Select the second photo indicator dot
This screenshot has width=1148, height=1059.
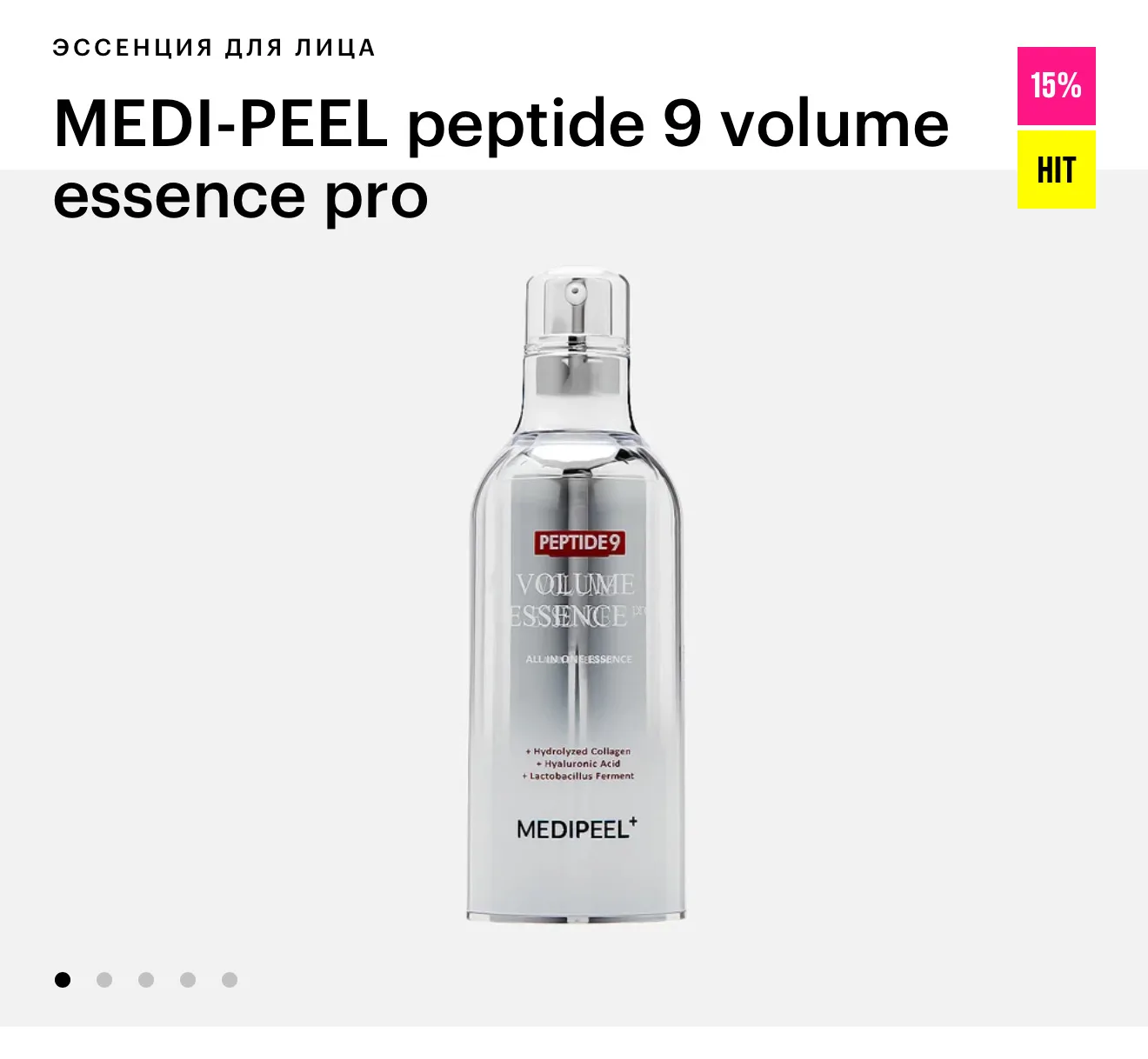pos(104,980)
